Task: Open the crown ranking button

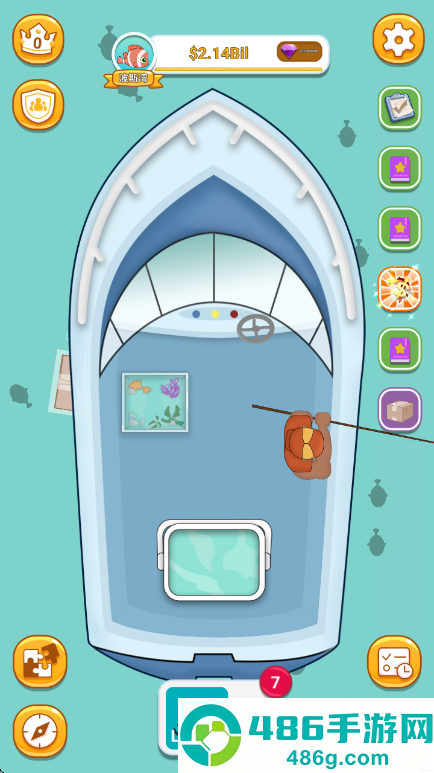Action: [38, 39]
